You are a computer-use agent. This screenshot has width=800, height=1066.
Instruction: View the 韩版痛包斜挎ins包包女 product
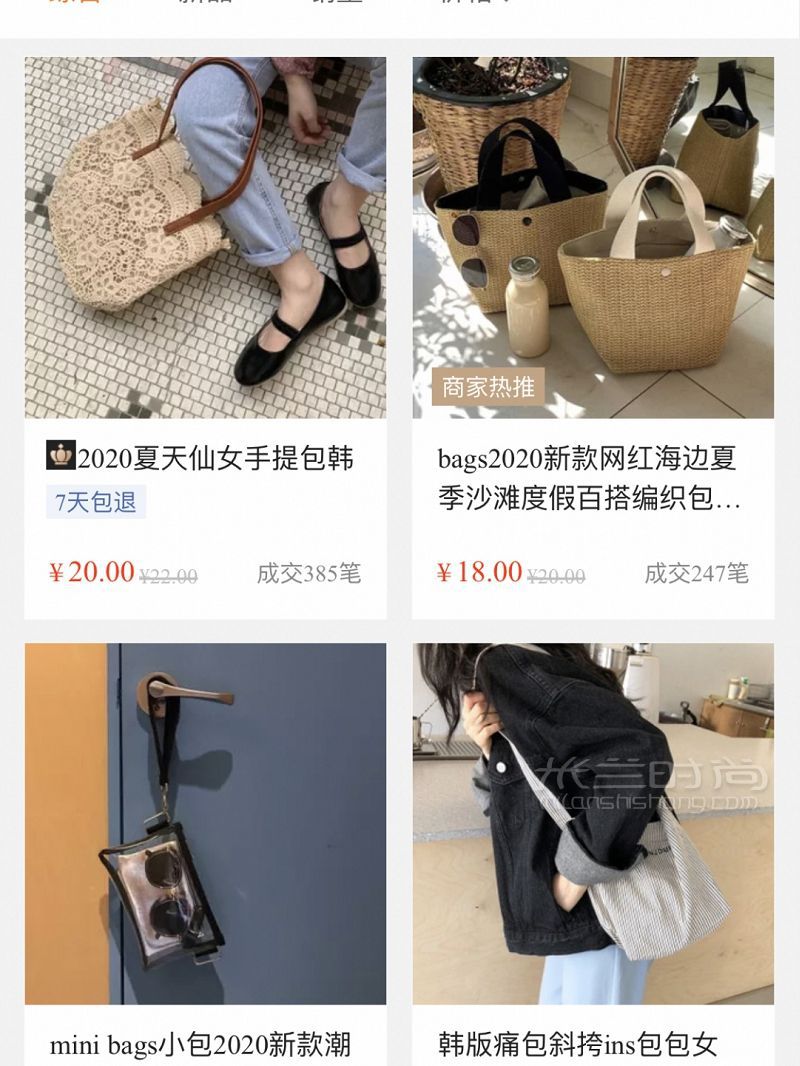tap(593, 823)
